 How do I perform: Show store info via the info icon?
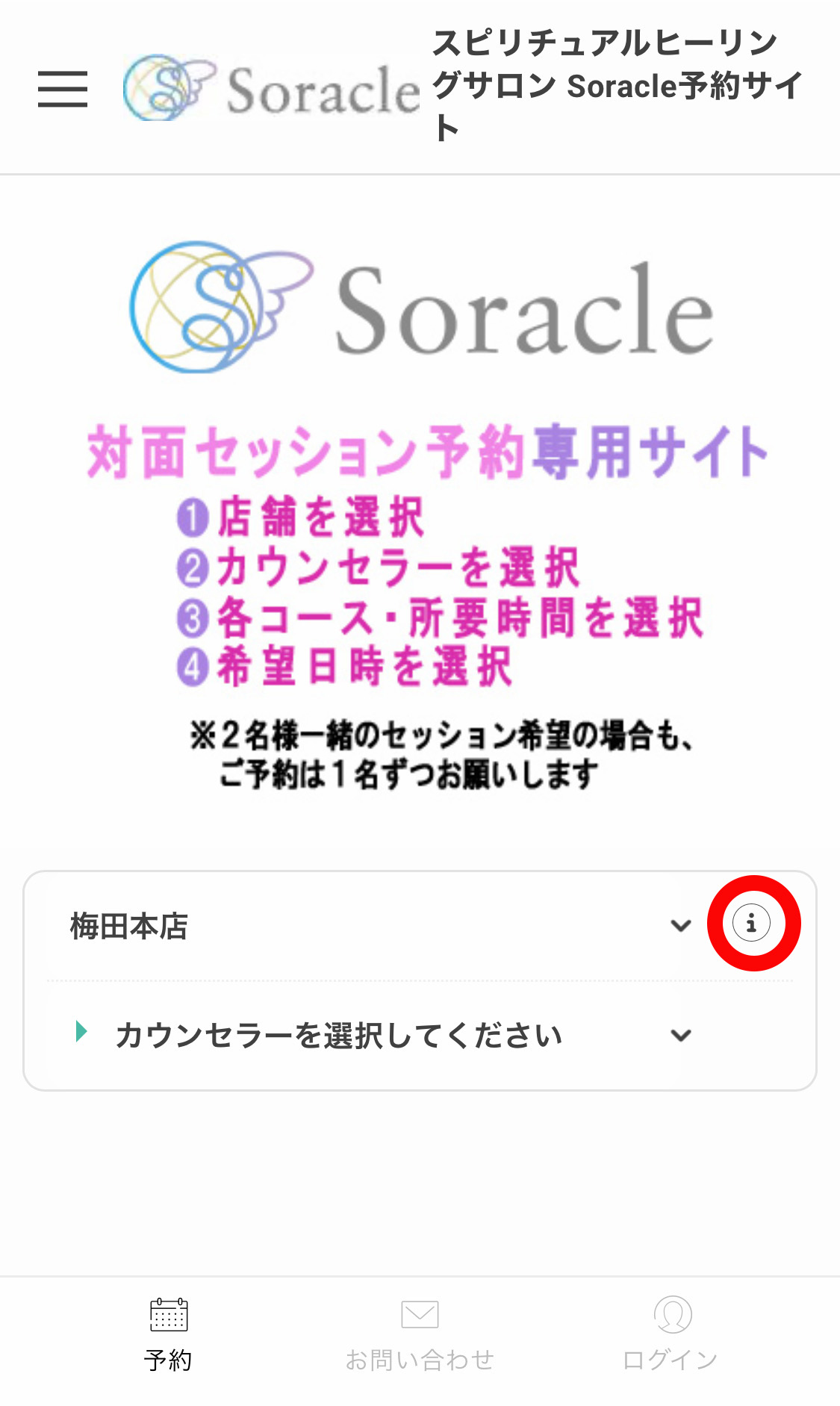(752, 923)
